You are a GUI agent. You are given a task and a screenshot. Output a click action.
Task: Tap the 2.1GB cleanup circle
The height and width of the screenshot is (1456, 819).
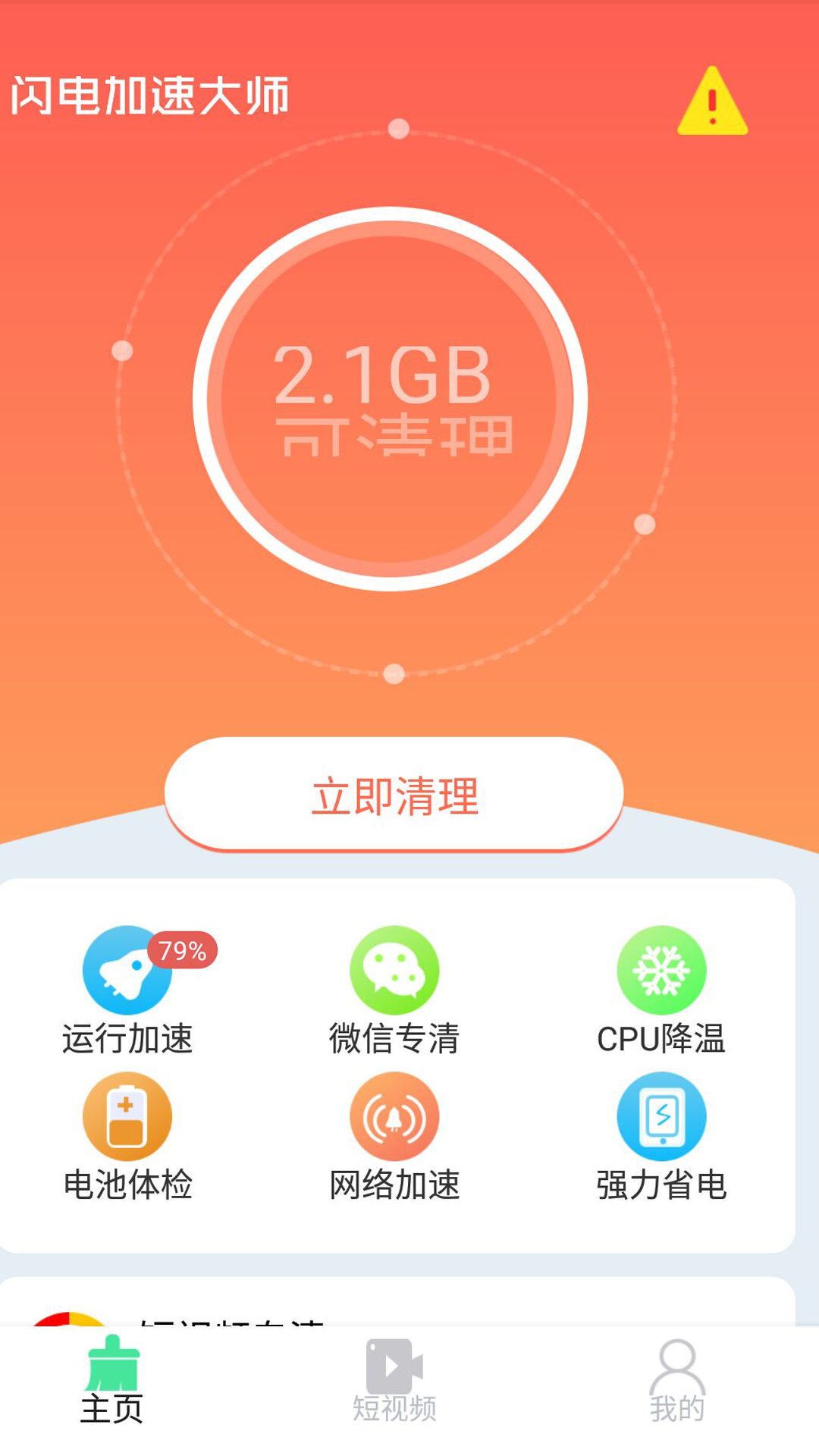(394, 398)
